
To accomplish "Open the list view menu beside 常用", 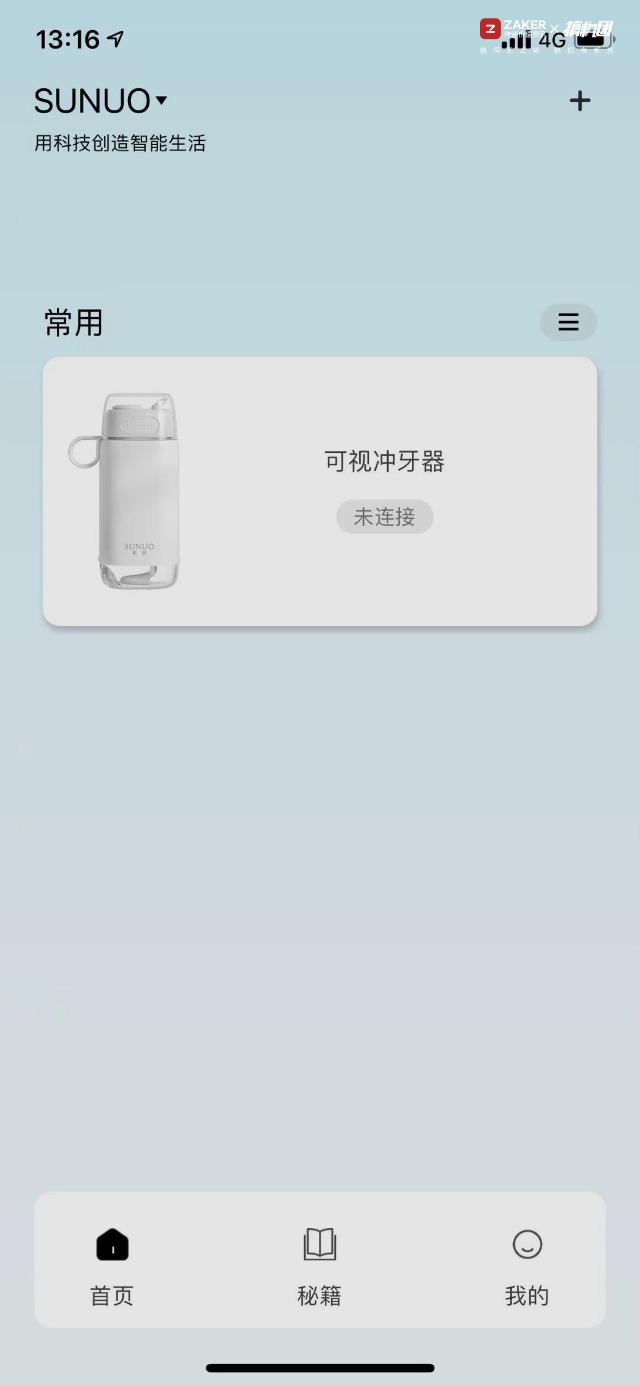I will tap(568, 322).
